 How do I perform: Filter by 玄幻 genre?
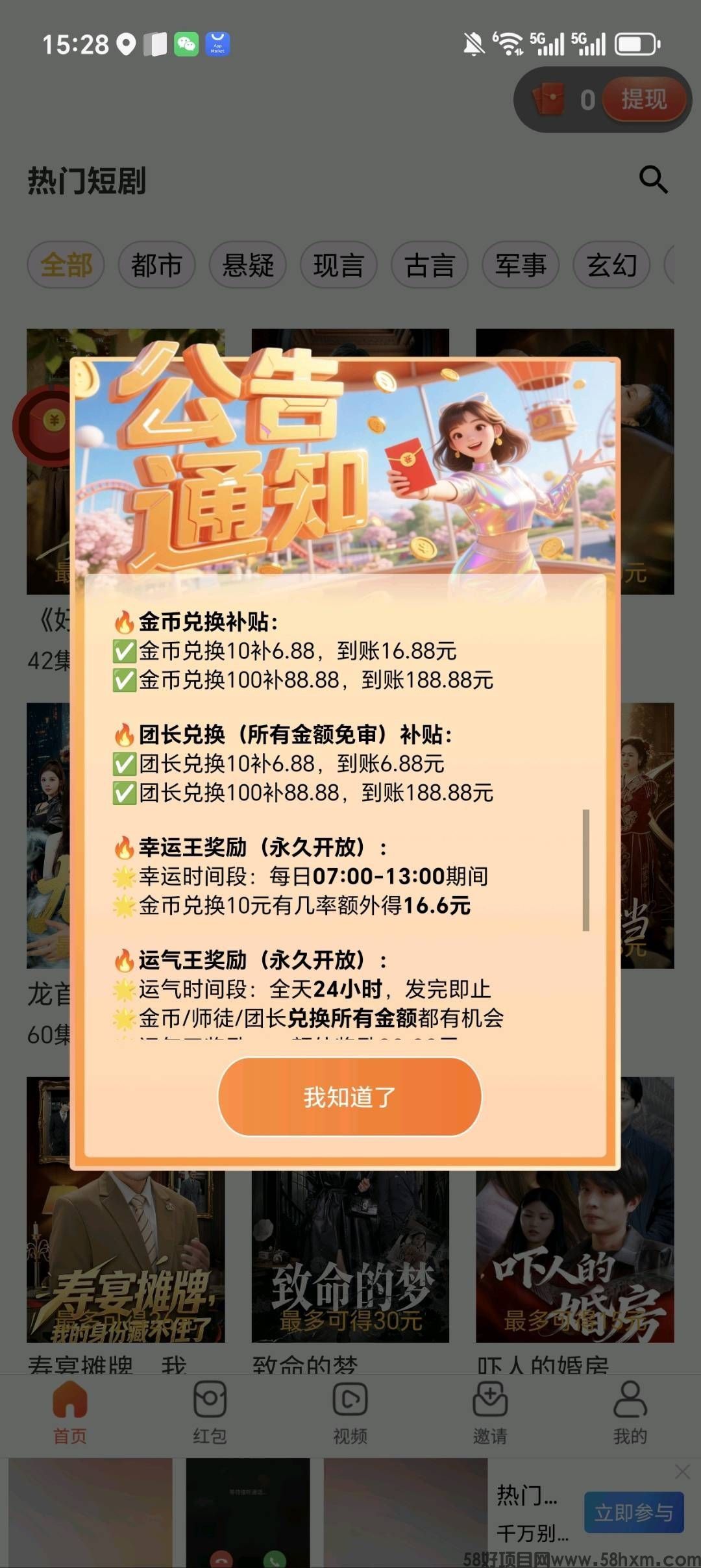click(x=611, y=265)
